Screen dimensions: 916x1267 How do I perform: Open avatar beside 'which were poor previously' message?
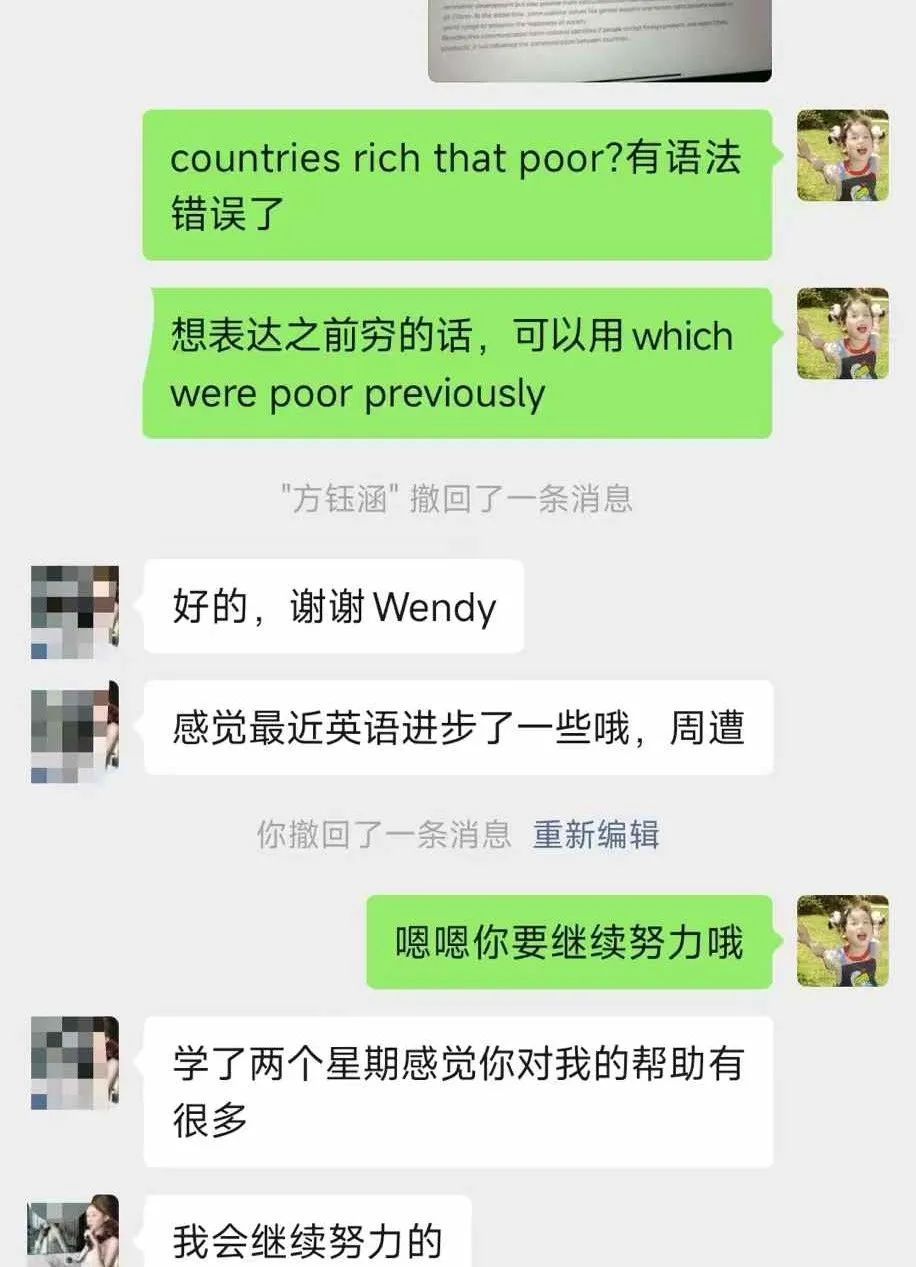pyautogui.click(x=842, y=334)
